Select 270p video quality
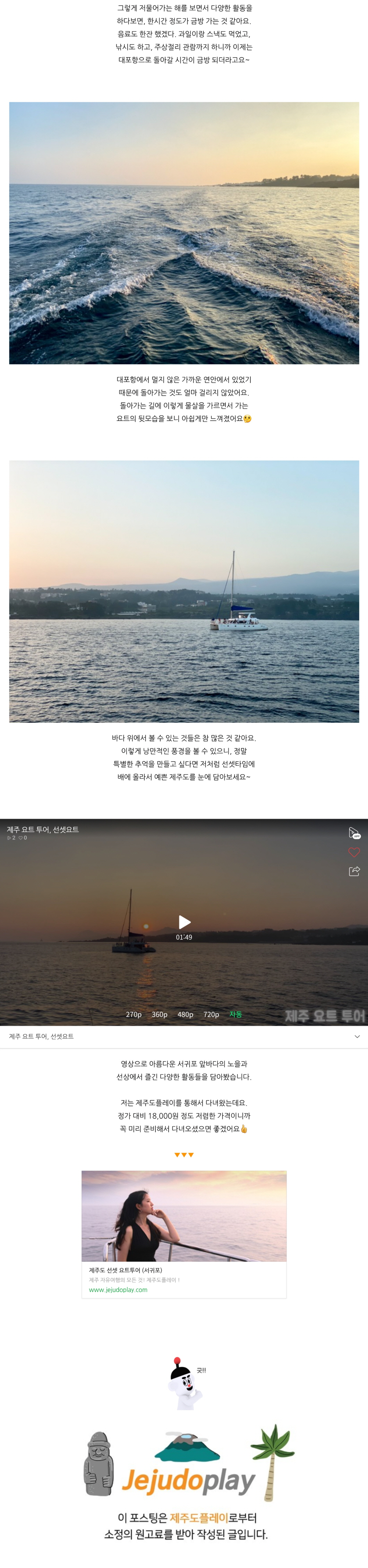The width and height of the screenshot is (368, 1568). 134,1014
